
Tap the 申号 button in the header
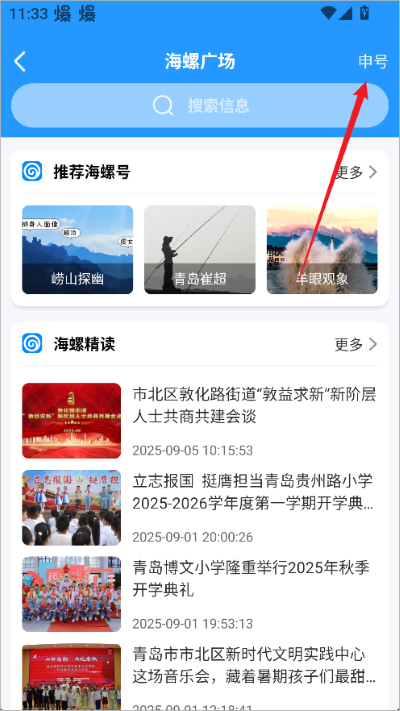(x=373, y=61)
